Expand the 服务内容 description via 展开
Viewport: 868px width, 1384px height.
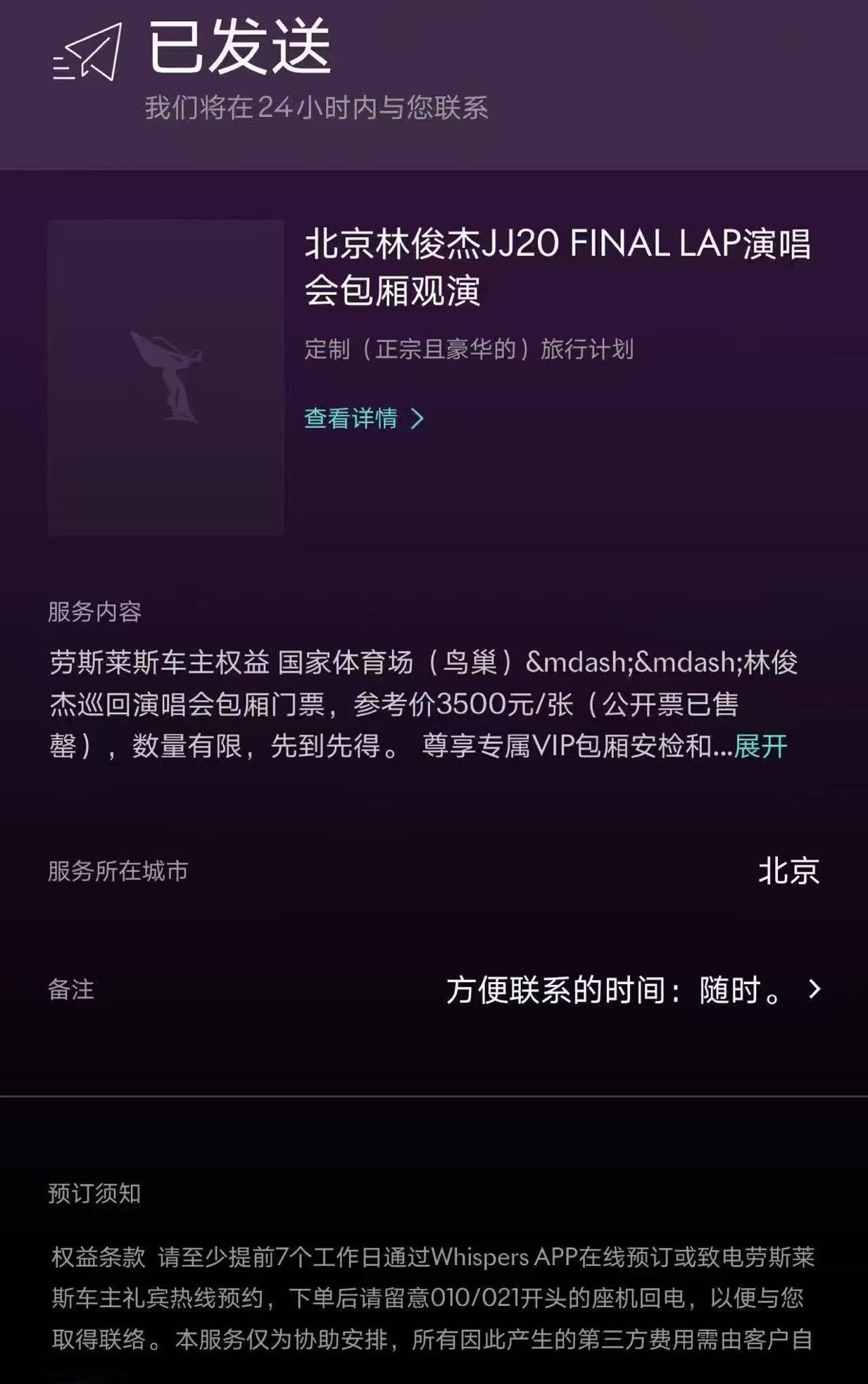click(x=760, y=746)
